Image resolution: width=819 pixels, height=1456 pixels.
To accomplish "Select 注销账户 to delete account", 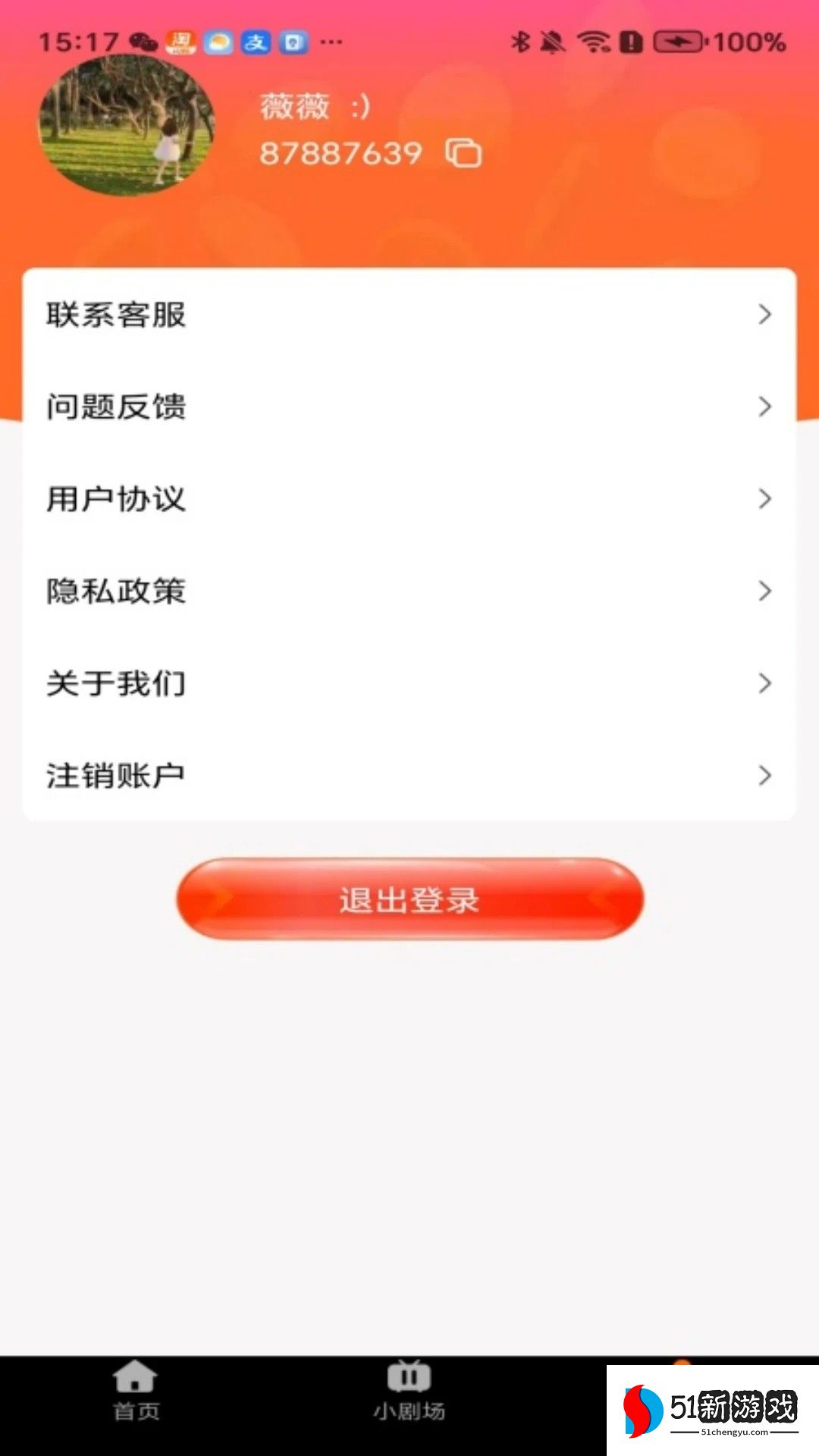I will click(x=409, y=776).
